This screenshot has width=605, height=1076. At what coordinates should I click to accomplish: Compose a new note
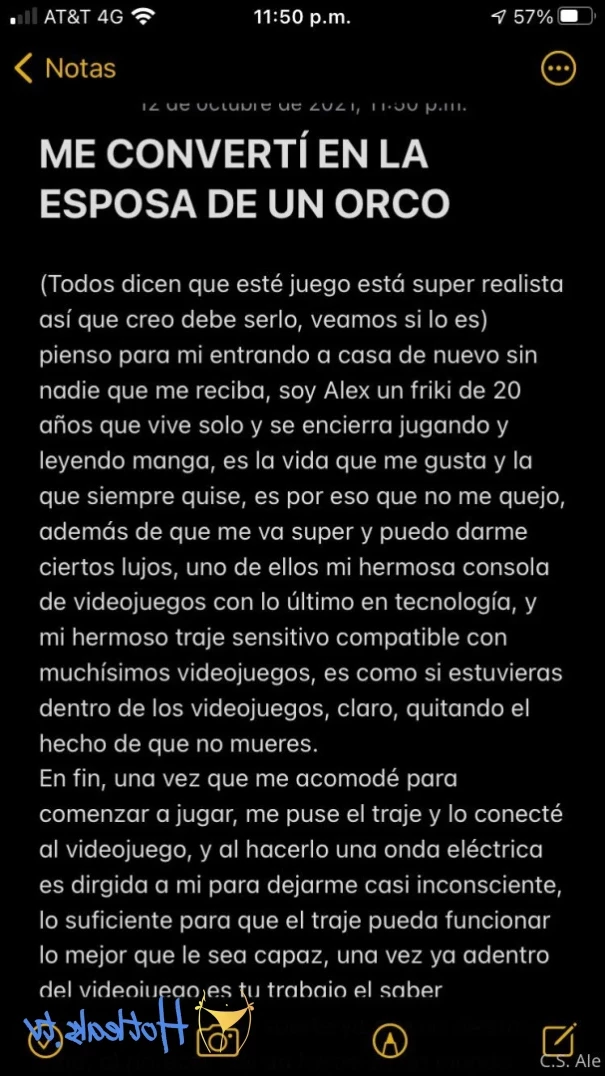(559, 1039)
